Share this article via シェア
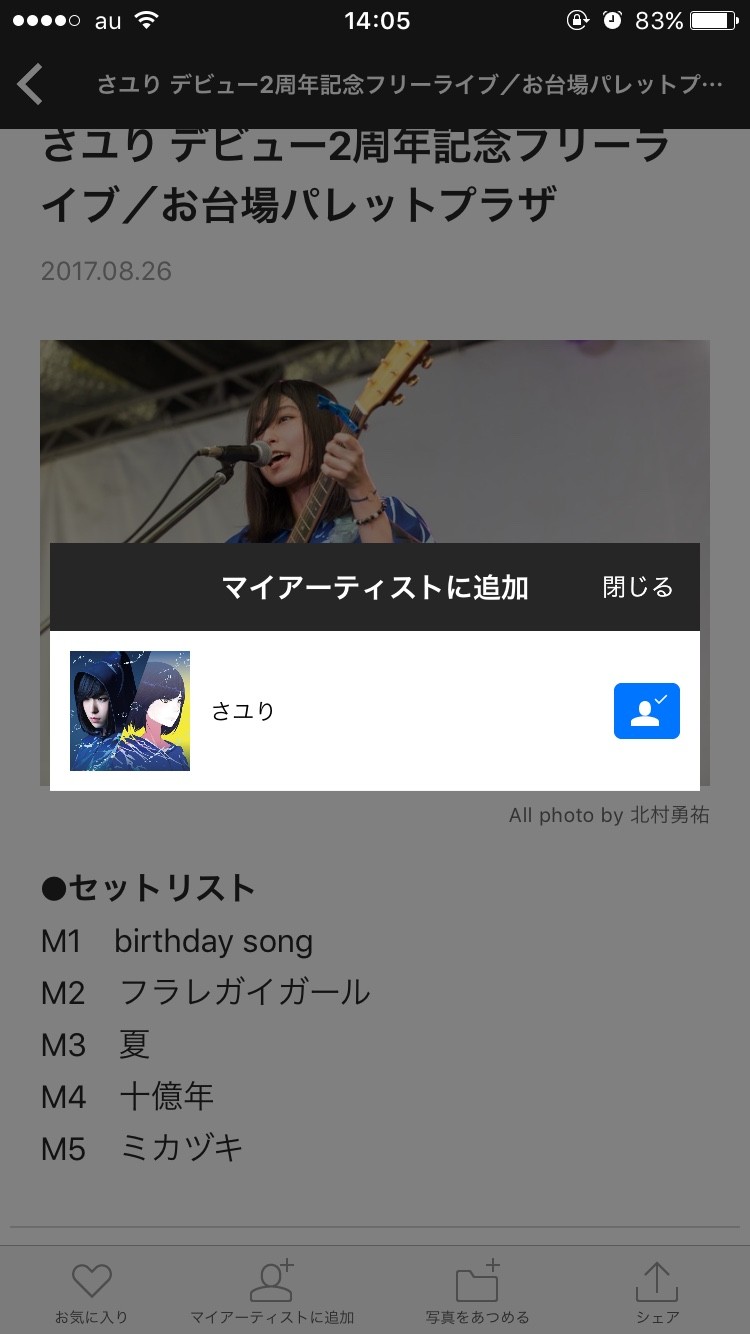The height and width of the screenshot is (1334, 750). [657, 1292]
